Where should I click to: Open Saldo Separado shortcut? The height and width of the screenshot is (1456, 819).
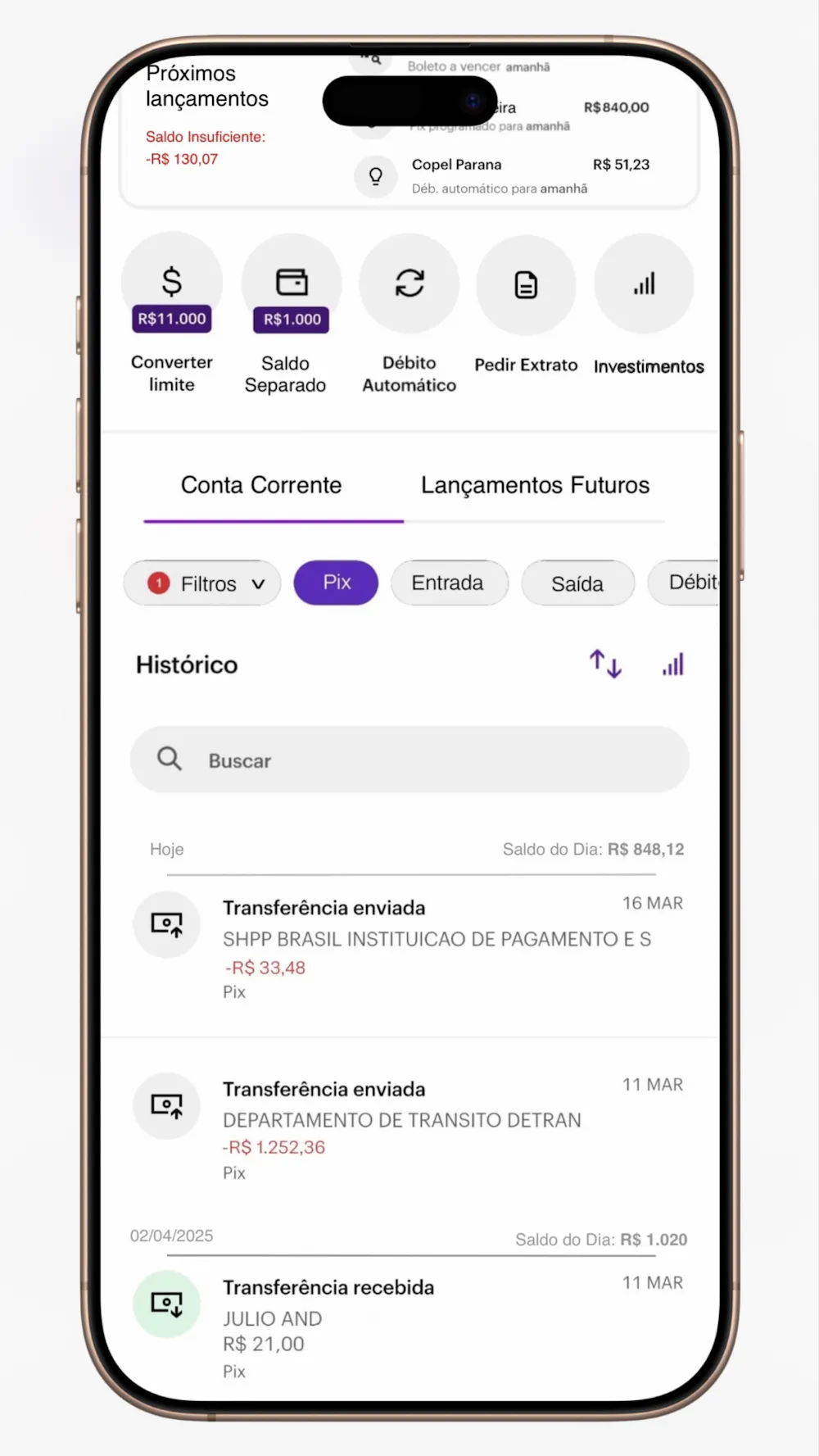292,285
